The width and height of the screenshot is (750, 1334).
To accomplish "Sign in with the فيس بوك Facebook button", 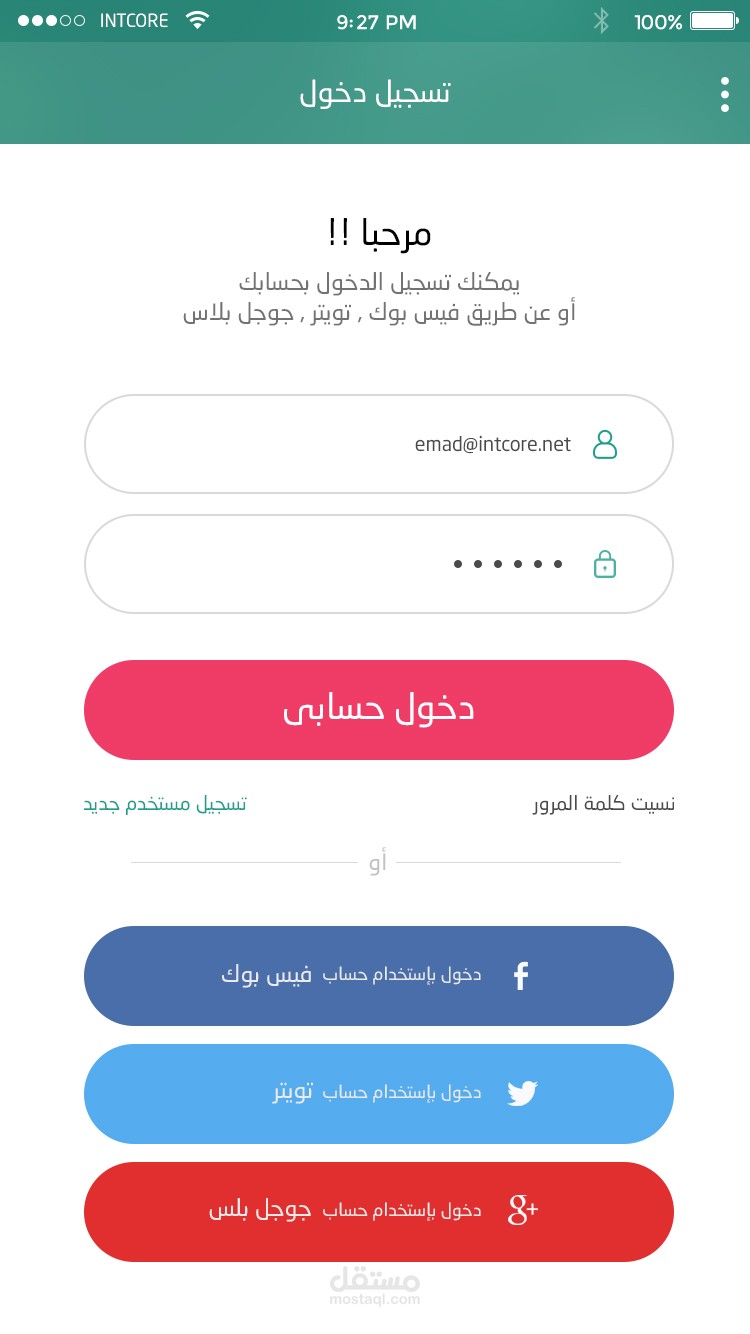I will point(379,976).
